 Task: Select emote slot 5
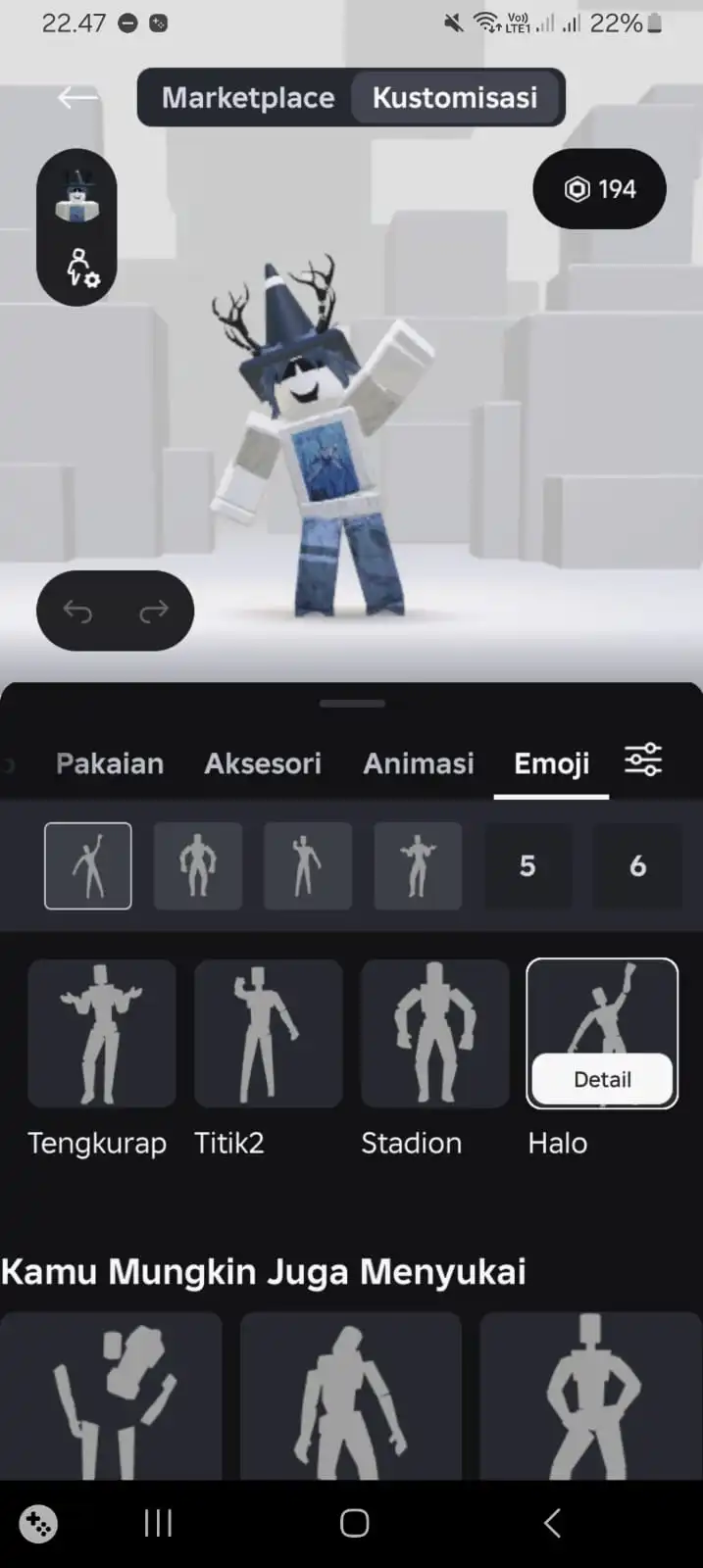click(527, 866)
